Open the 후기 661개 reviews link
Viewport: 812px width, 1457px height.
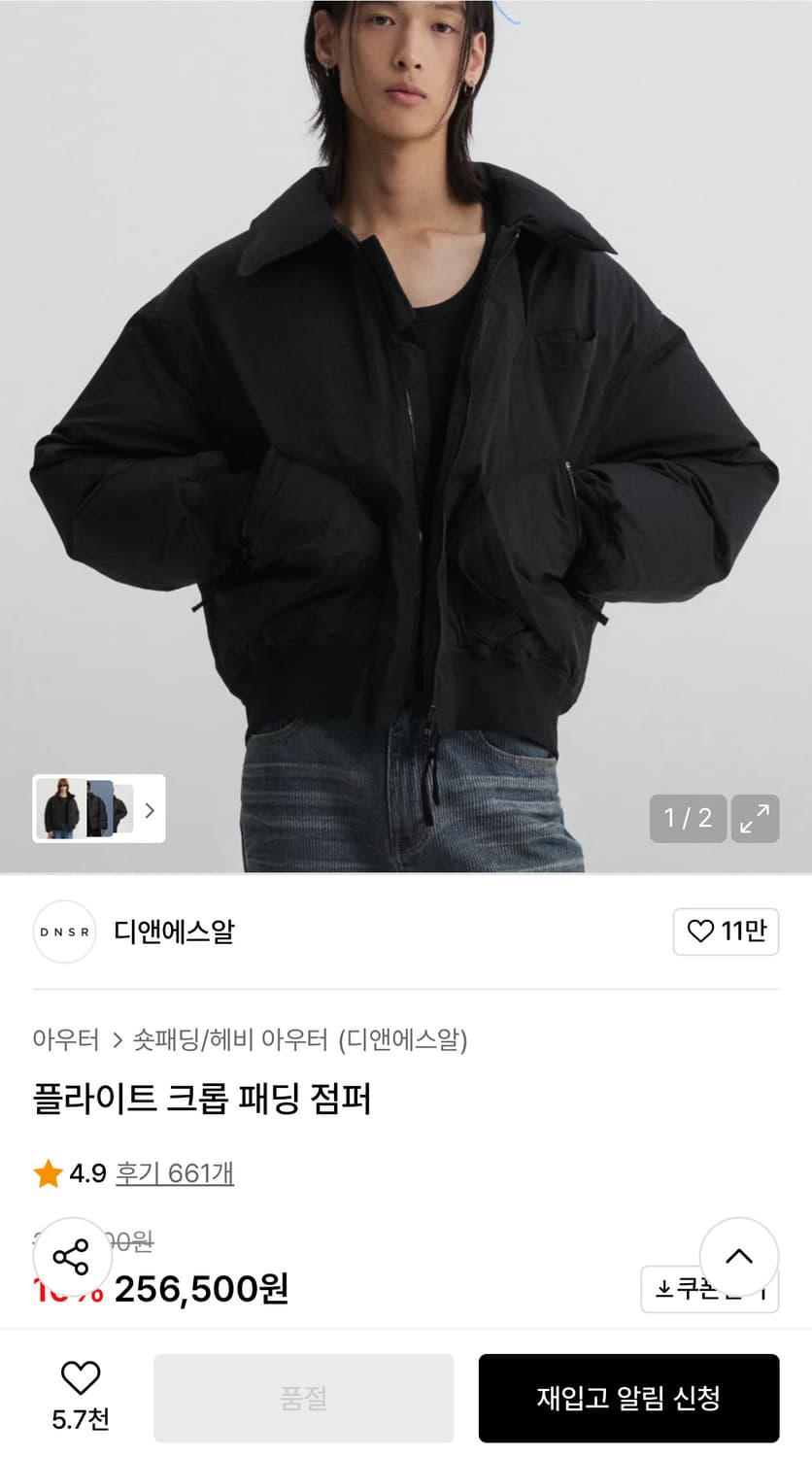point(175,1172)
